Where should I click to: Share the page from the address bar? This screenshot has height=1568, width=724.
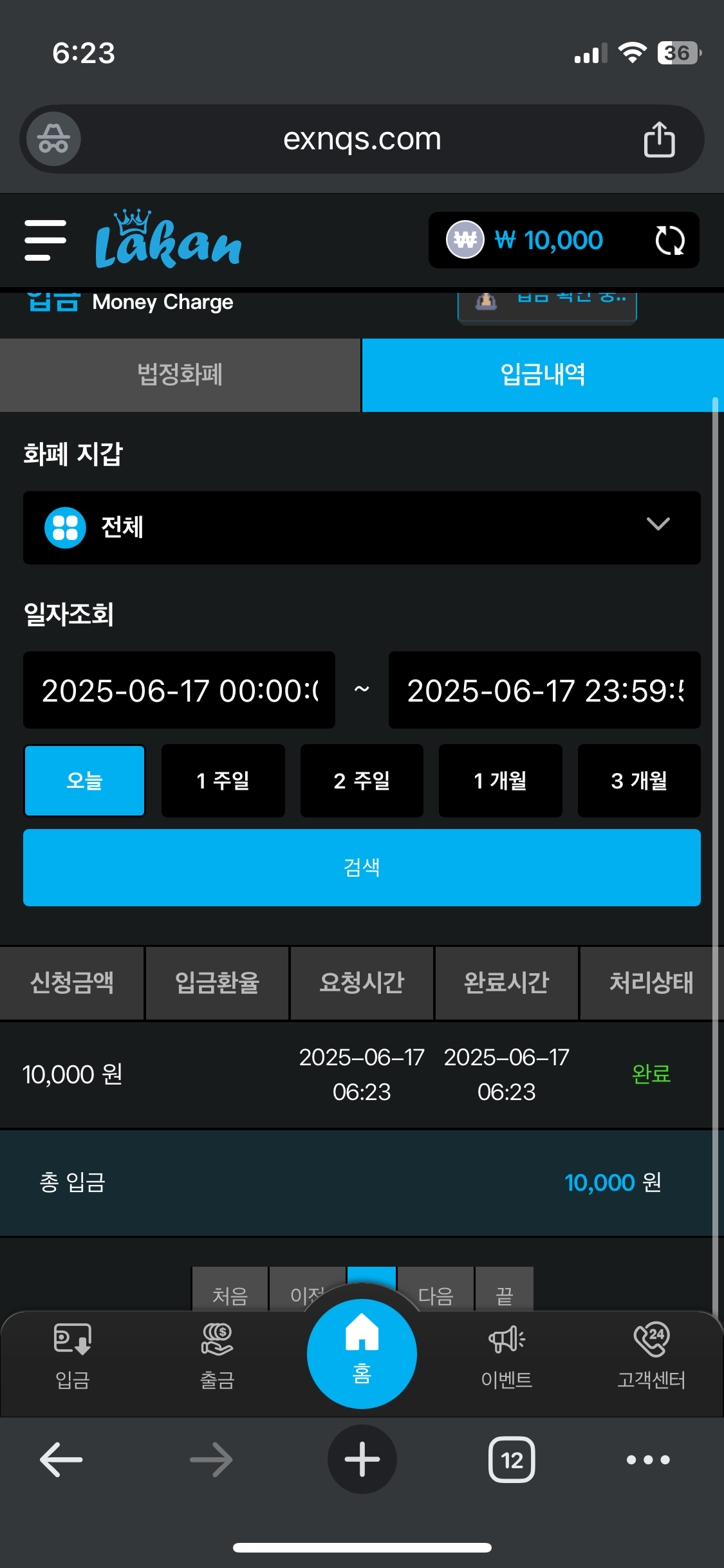659,139
